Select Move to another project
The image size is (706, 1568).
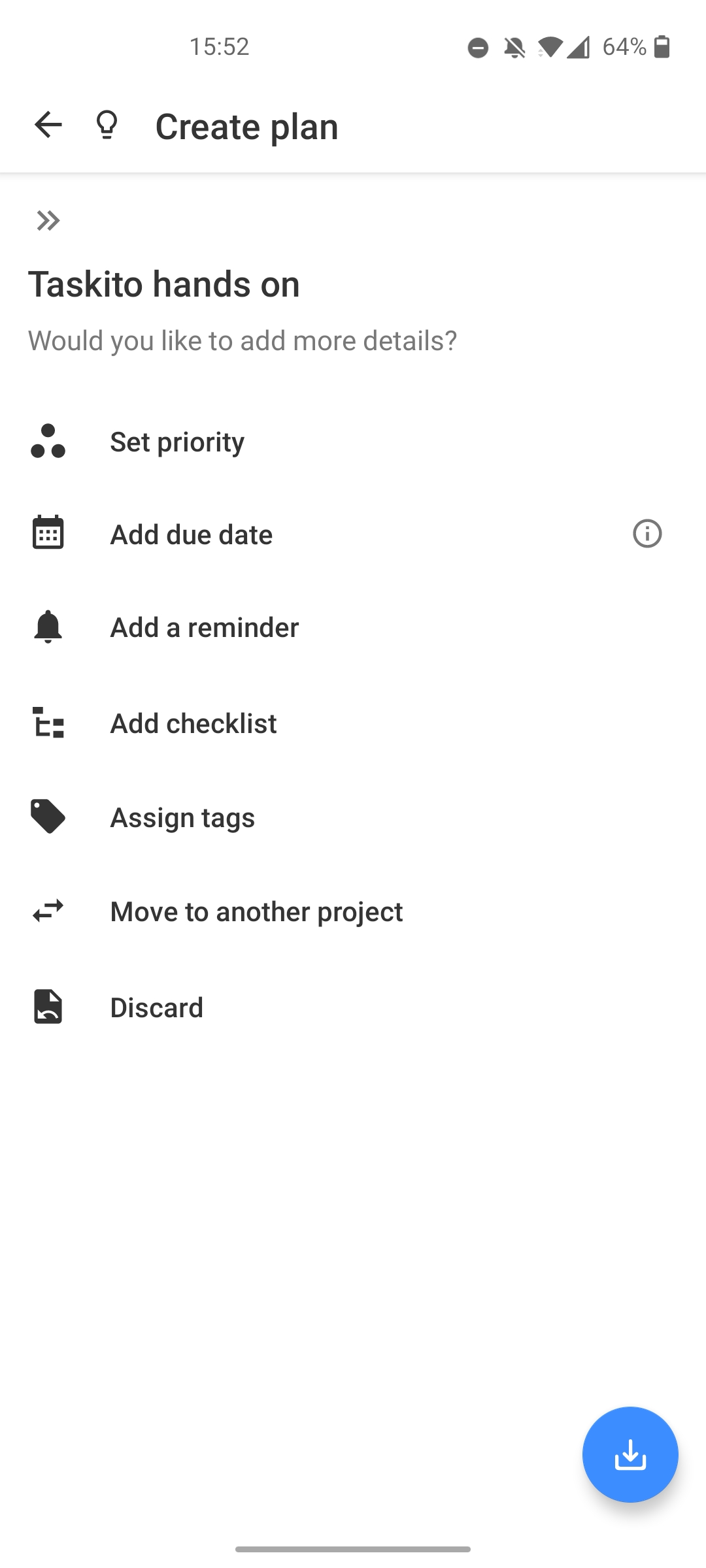(256, 911)
